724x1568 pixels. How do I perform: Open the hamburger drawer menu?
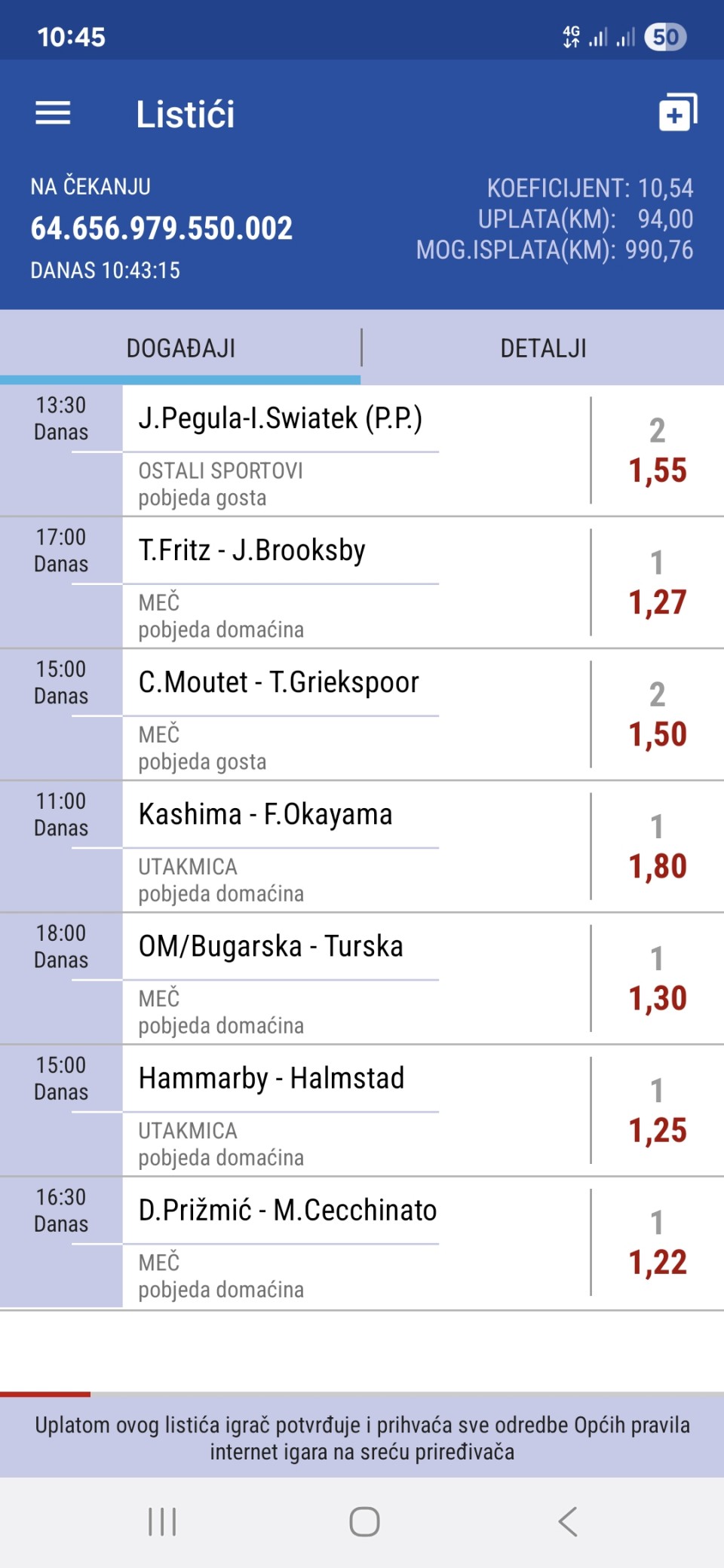(53, 114)
